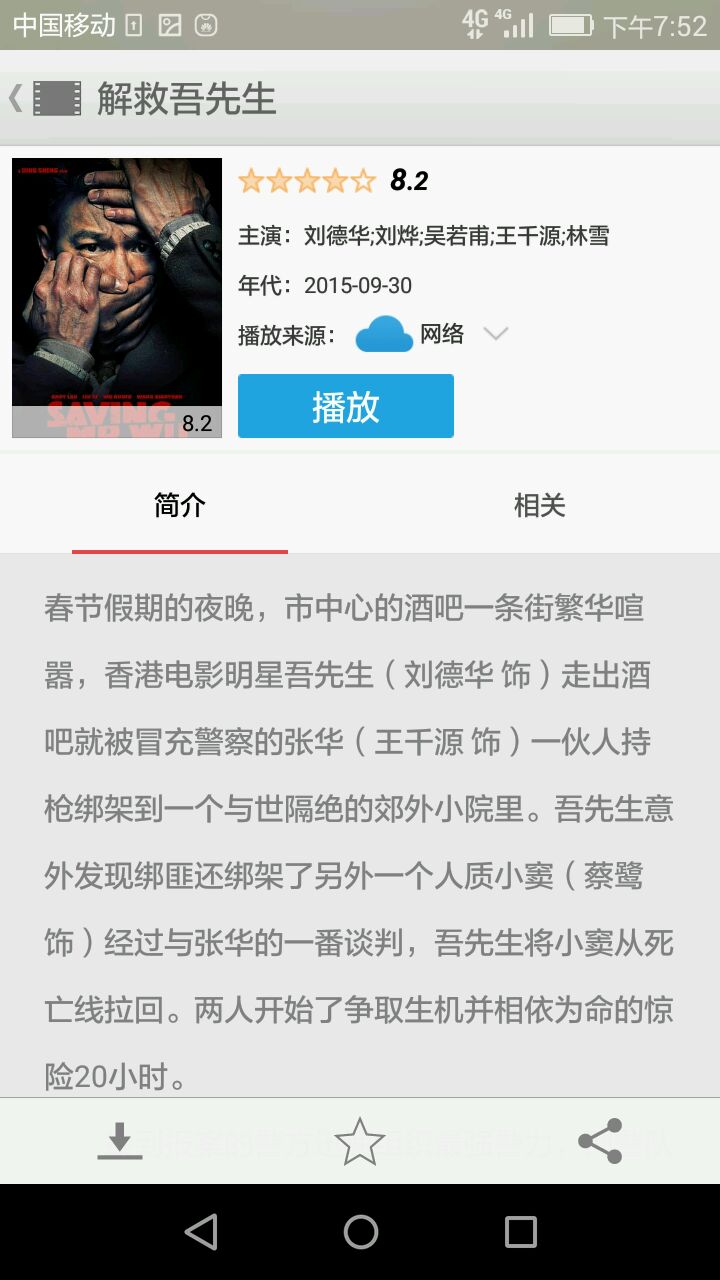
Task: Download this movie
Action: pyautogui.click(x=120, y=1141)
